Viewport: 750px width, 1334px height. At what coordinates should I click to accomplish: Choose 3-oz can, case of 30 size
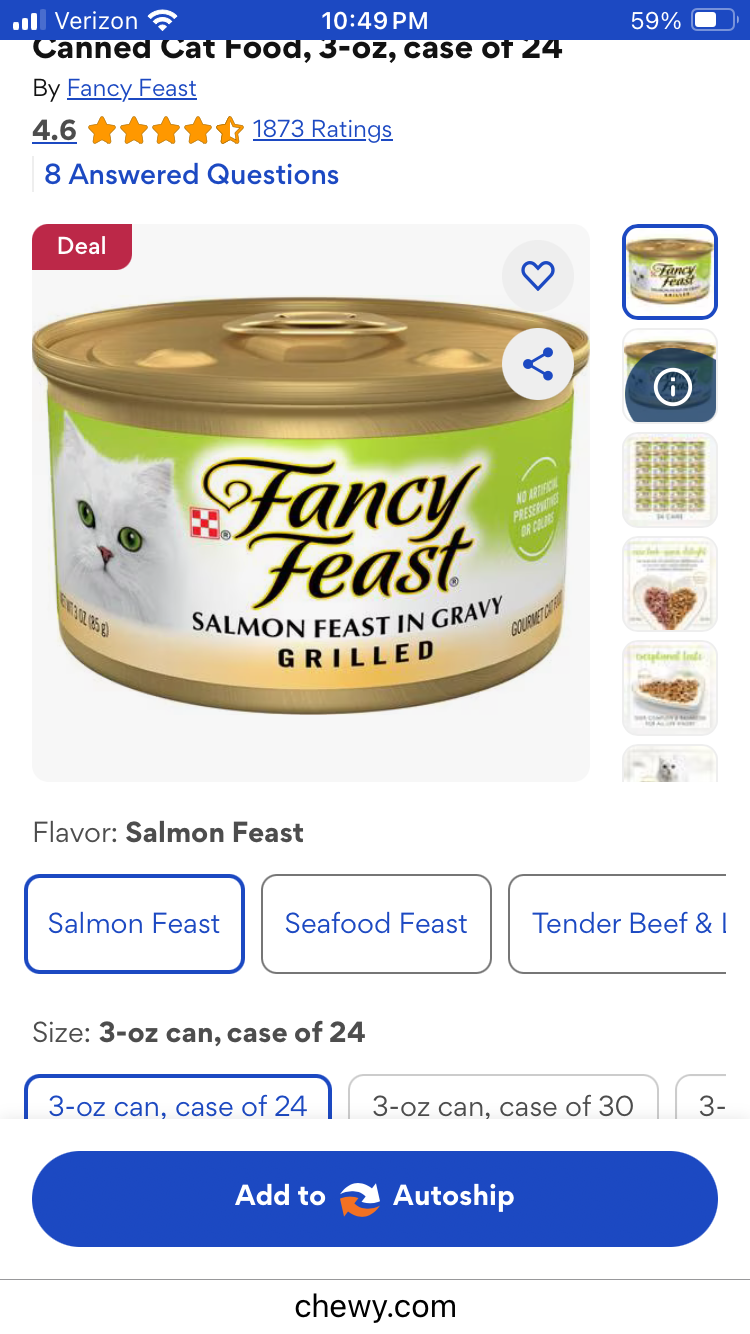tap(502, 1100)
